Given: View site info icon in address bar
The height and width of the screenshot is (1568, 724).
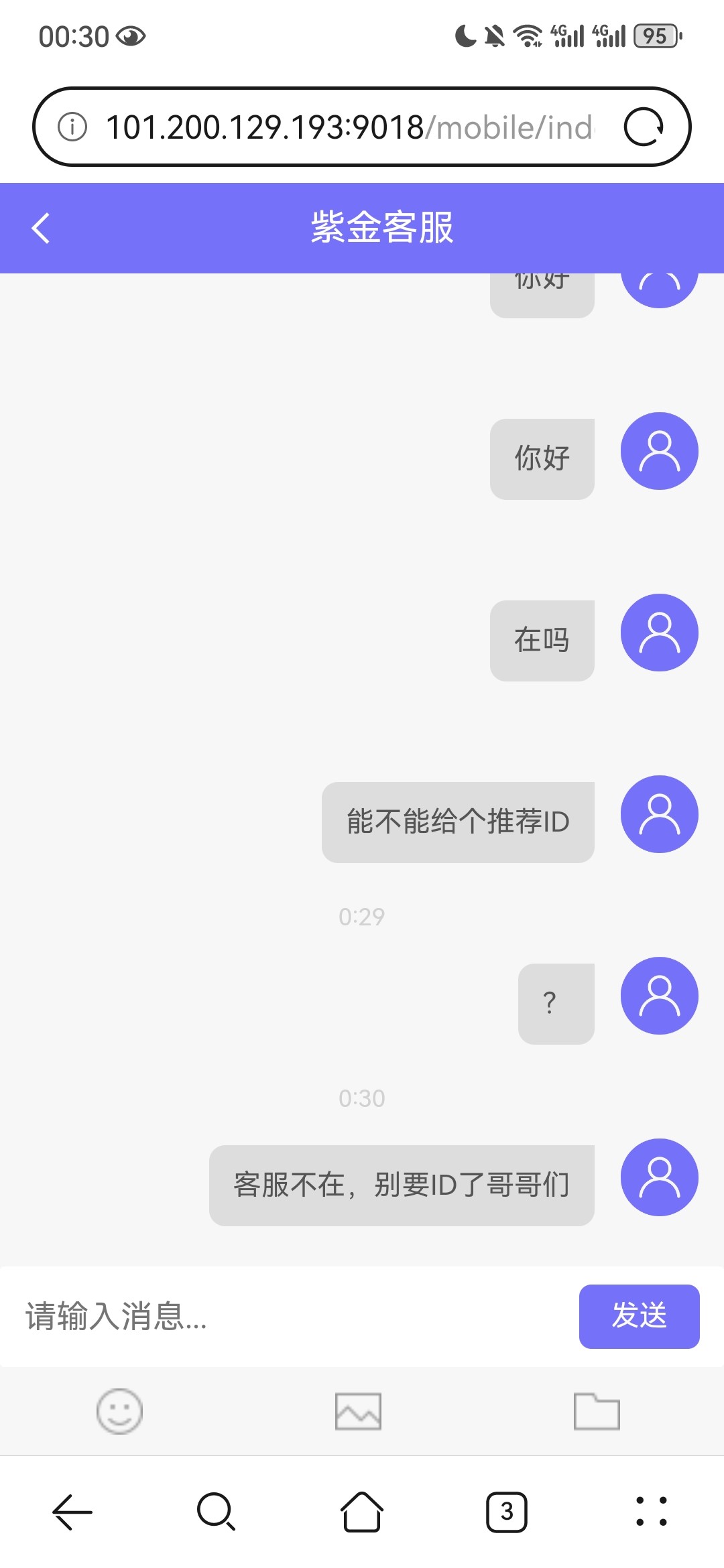Looking at the screenshot, I should click(x=72, y=127).
